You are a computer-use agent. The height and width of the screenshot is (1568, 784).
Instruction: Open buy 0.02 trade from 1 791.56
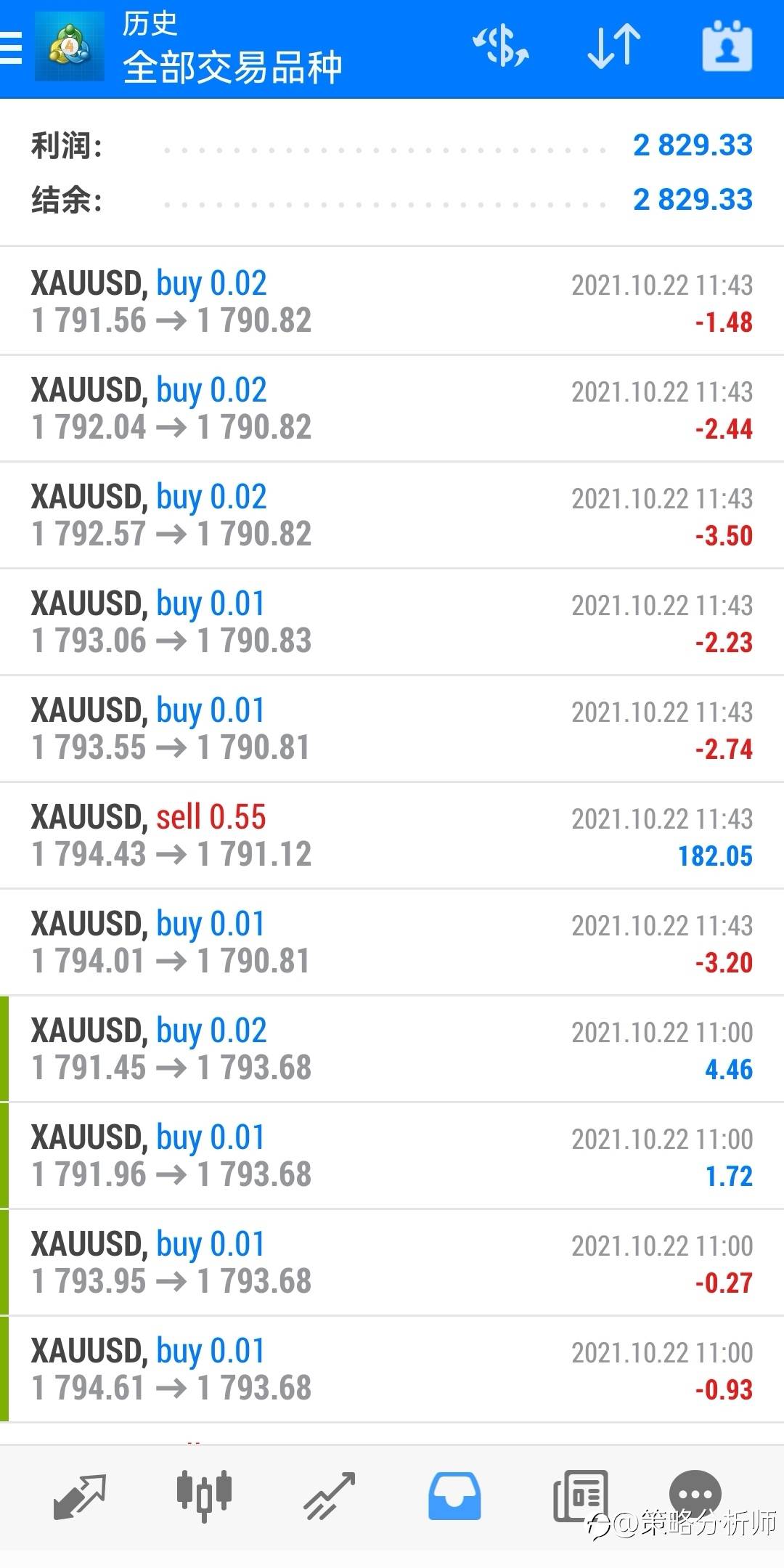tap(392, 301)
